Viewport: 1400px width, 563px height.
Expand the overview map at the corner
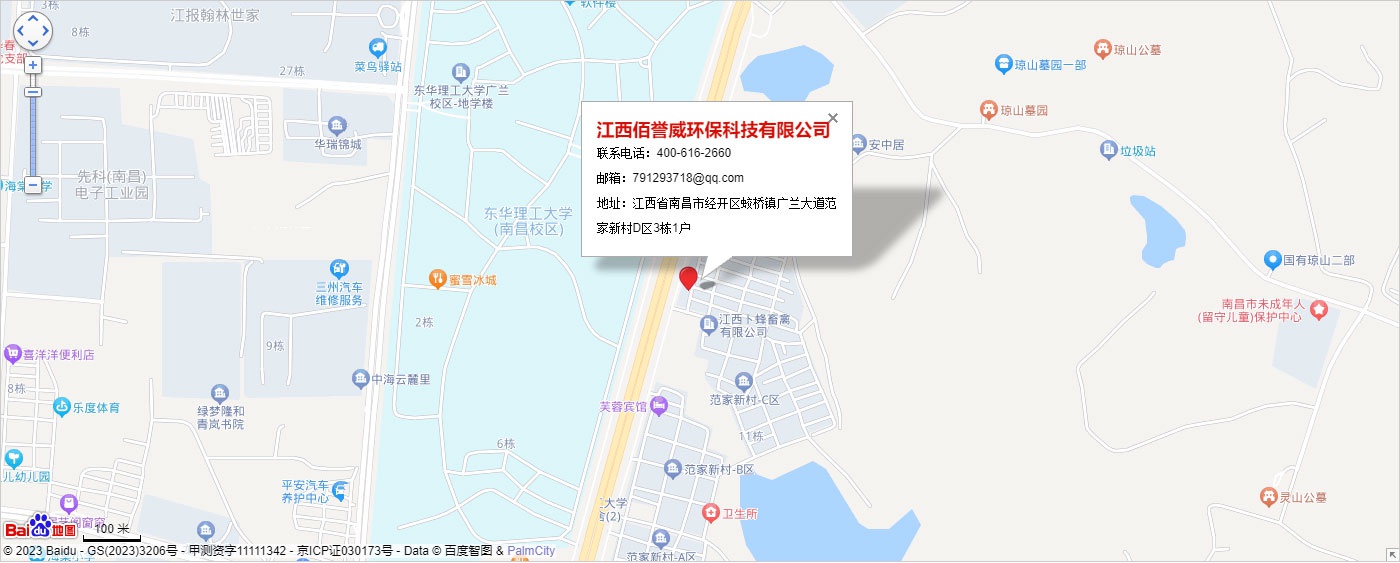pos(1391,554)
